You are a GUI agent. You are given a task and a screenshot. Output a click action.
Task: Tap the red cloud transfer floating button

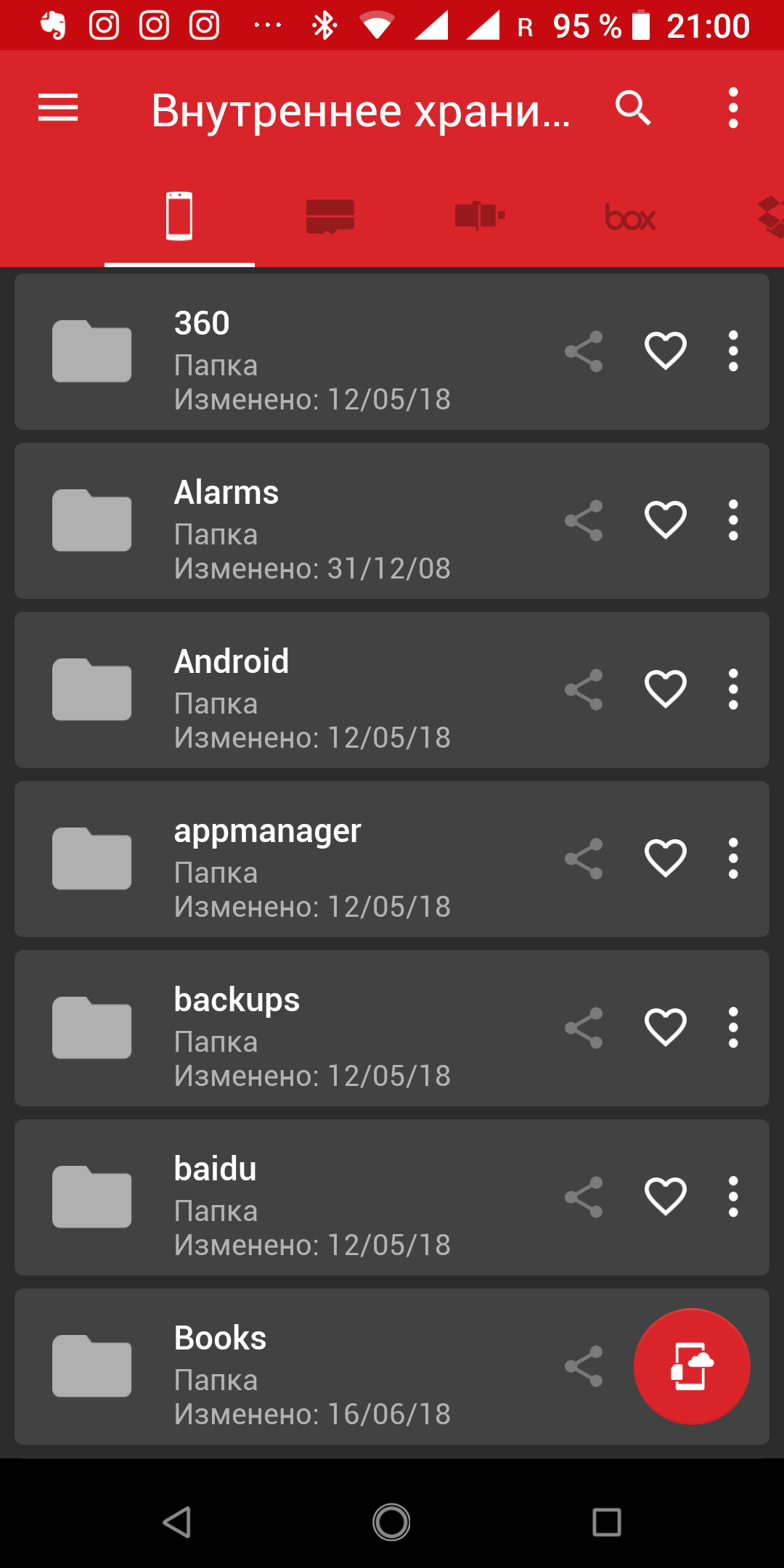(692, 1366)
